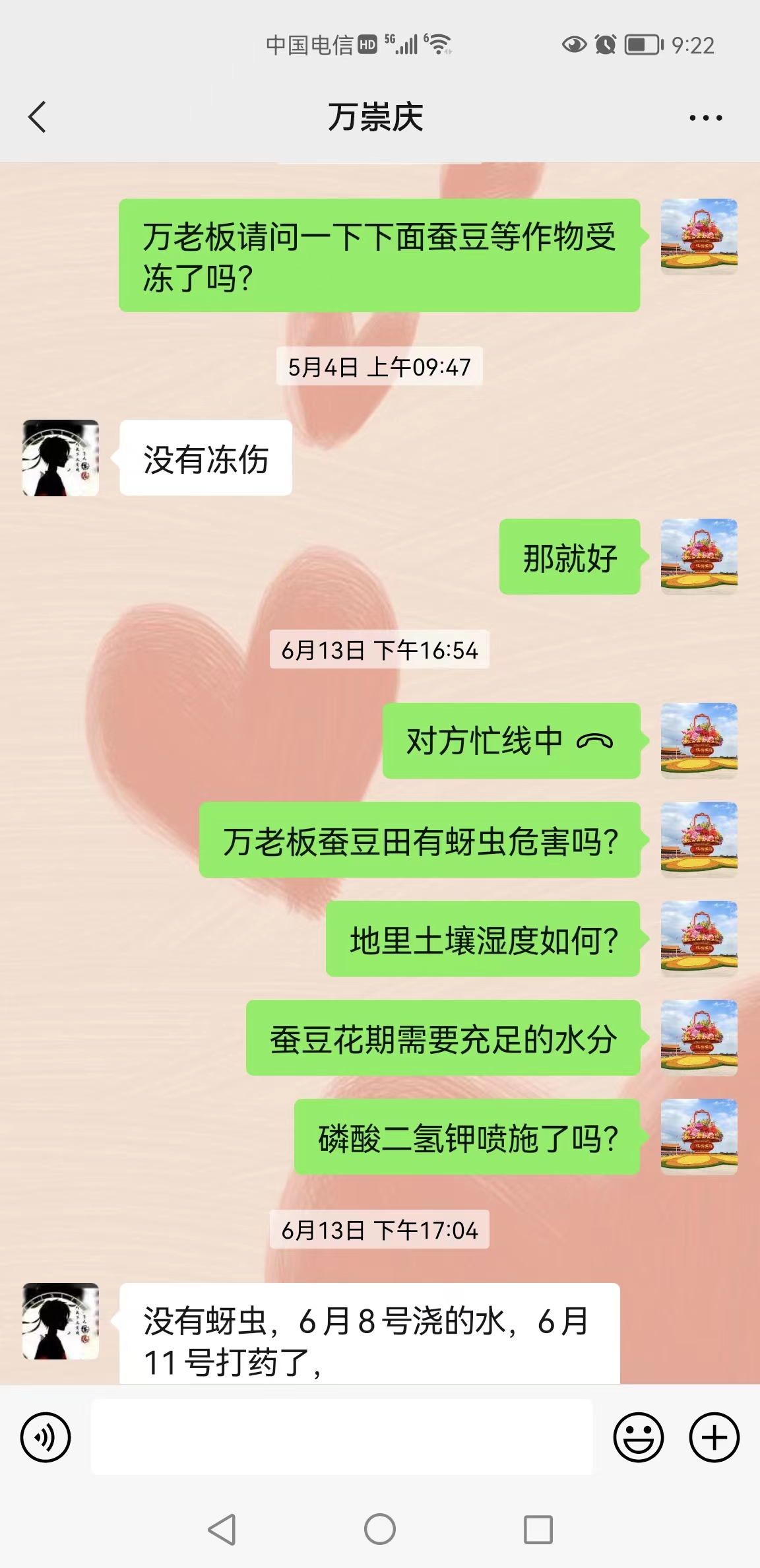Image resolution: width=760 pixels, height=1568 pixels.
Task: Open the plus attachment menu
Action: pos(714,1437)
